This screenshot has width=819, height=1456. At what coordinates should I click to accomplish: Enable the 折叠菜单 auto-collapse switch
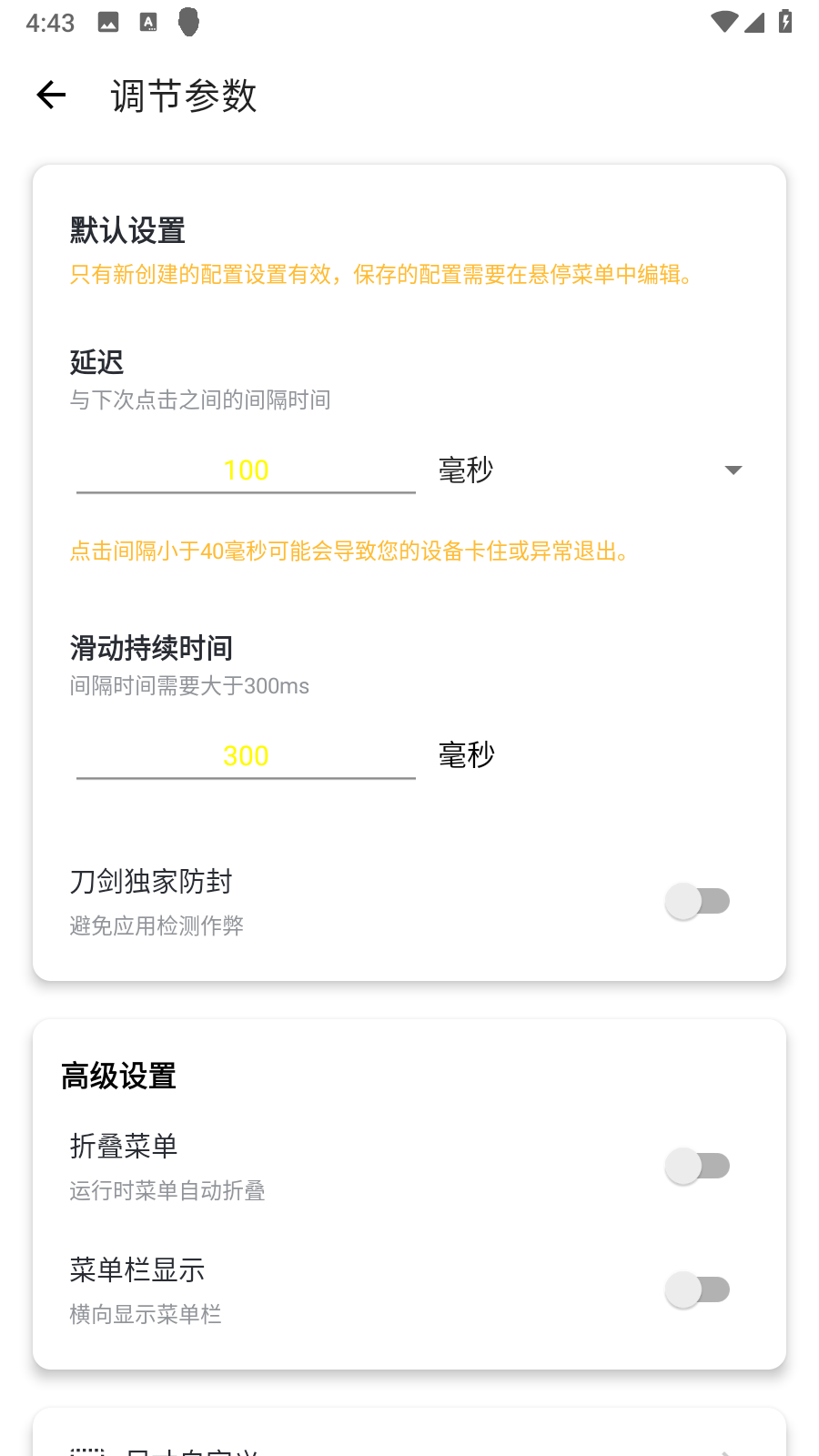698,1165
